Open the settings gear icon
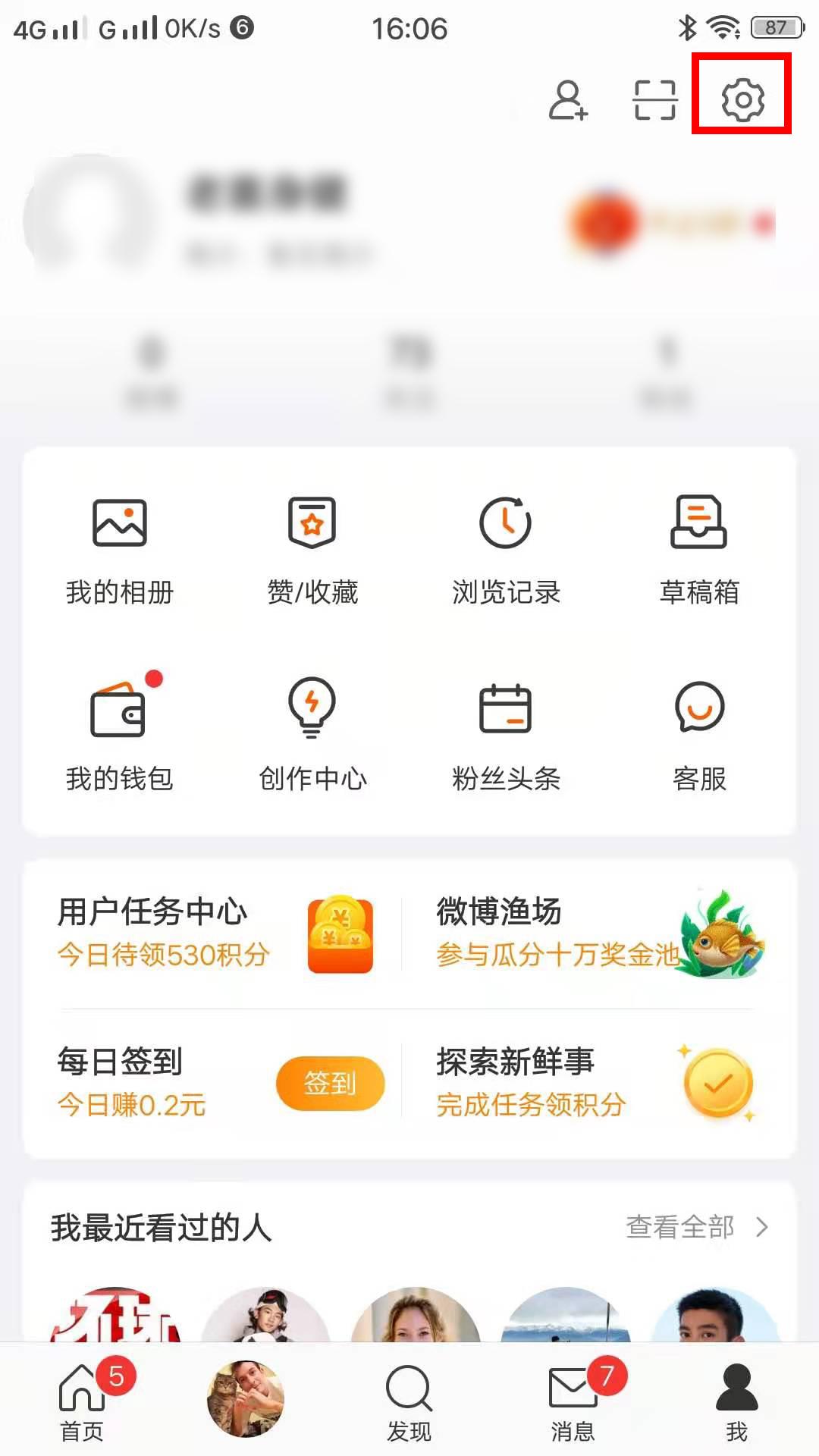 point(742,99)
